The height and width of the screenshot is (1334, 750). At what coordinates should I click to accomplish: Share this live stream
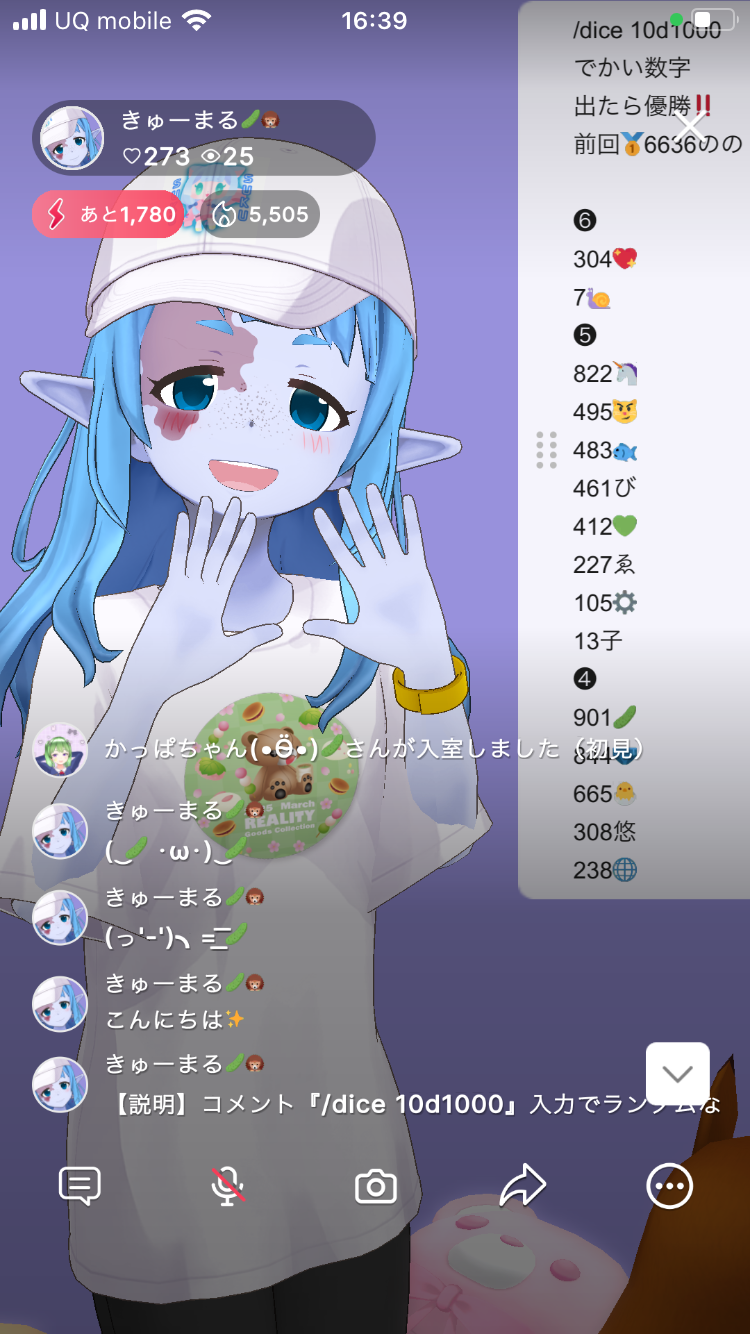point(522,1186)
